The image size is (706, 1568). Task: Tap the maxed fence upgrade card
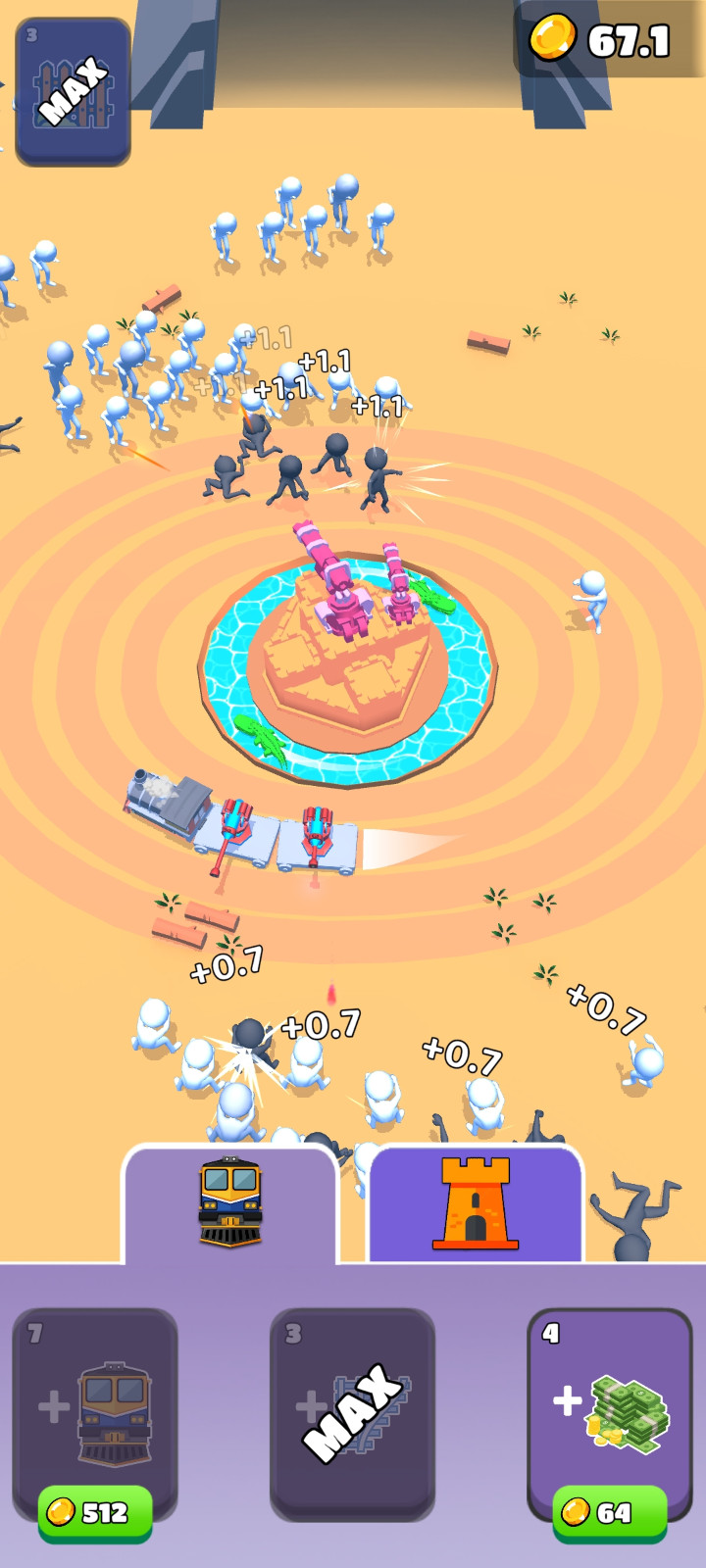pos(74,91)
